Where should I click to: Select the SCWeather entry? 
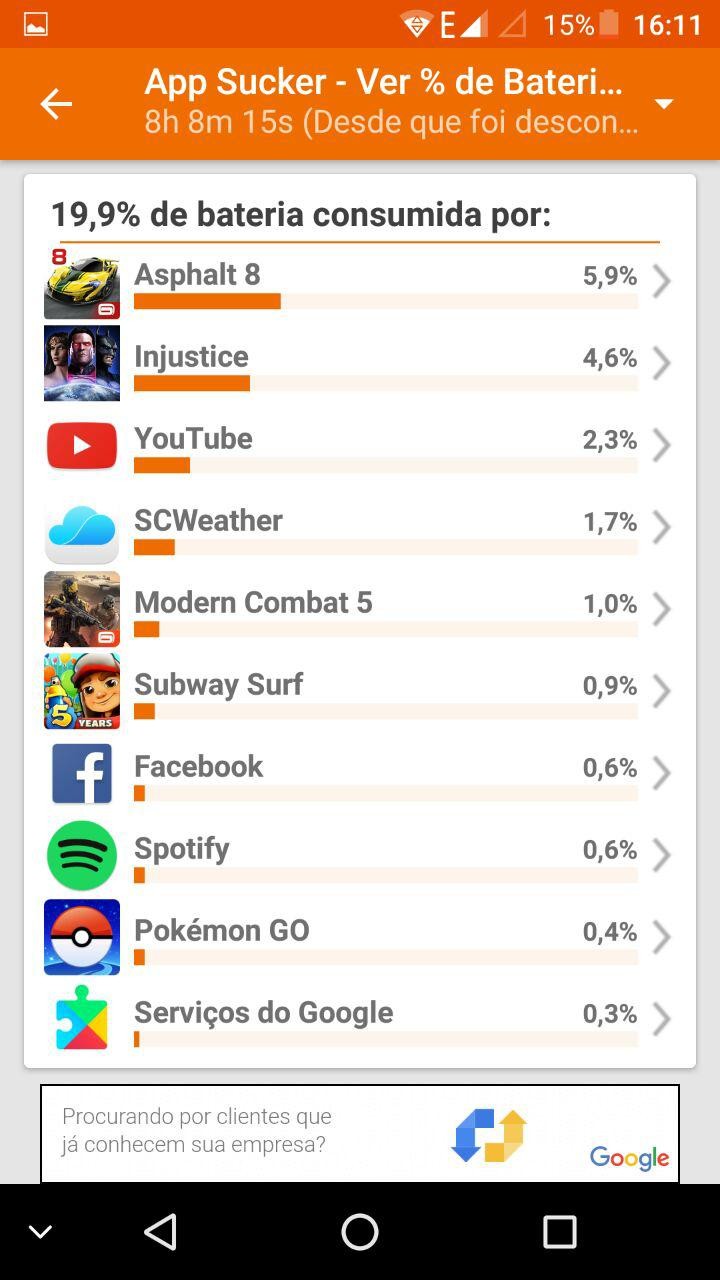360,528
